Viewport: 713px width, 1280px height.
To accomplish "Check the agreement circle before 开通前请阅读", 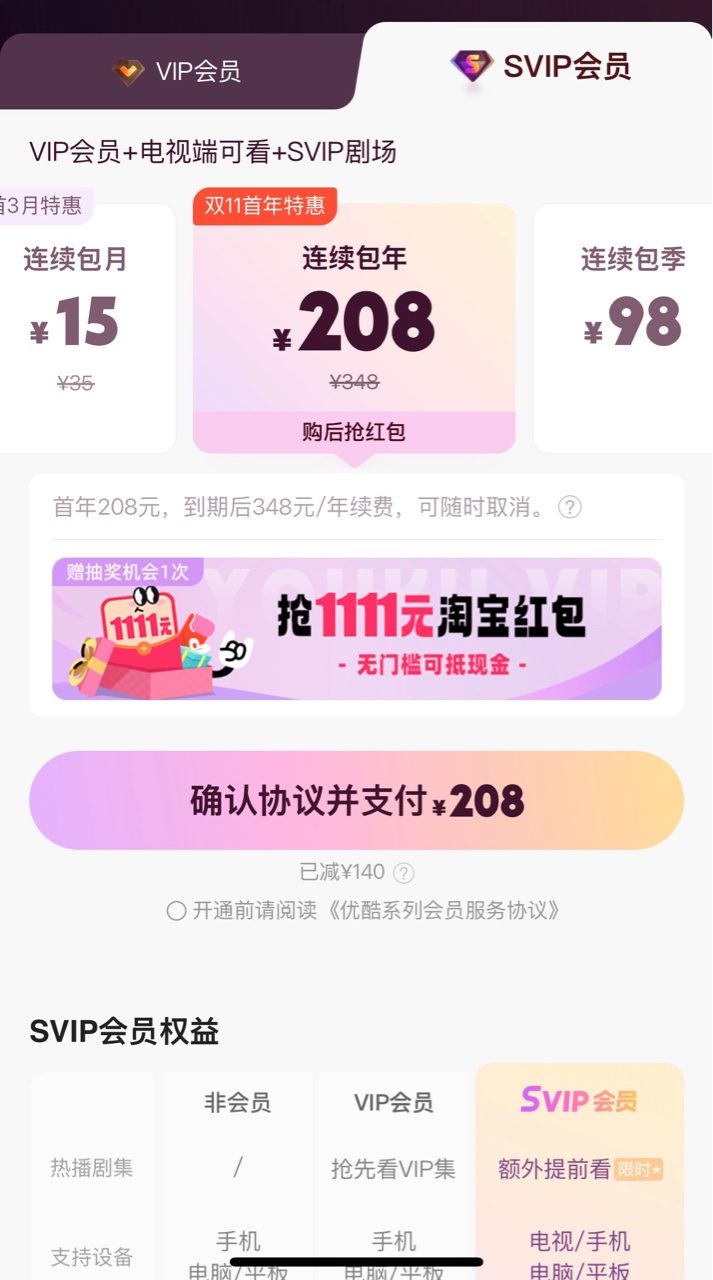I will (x=176, y=911).
